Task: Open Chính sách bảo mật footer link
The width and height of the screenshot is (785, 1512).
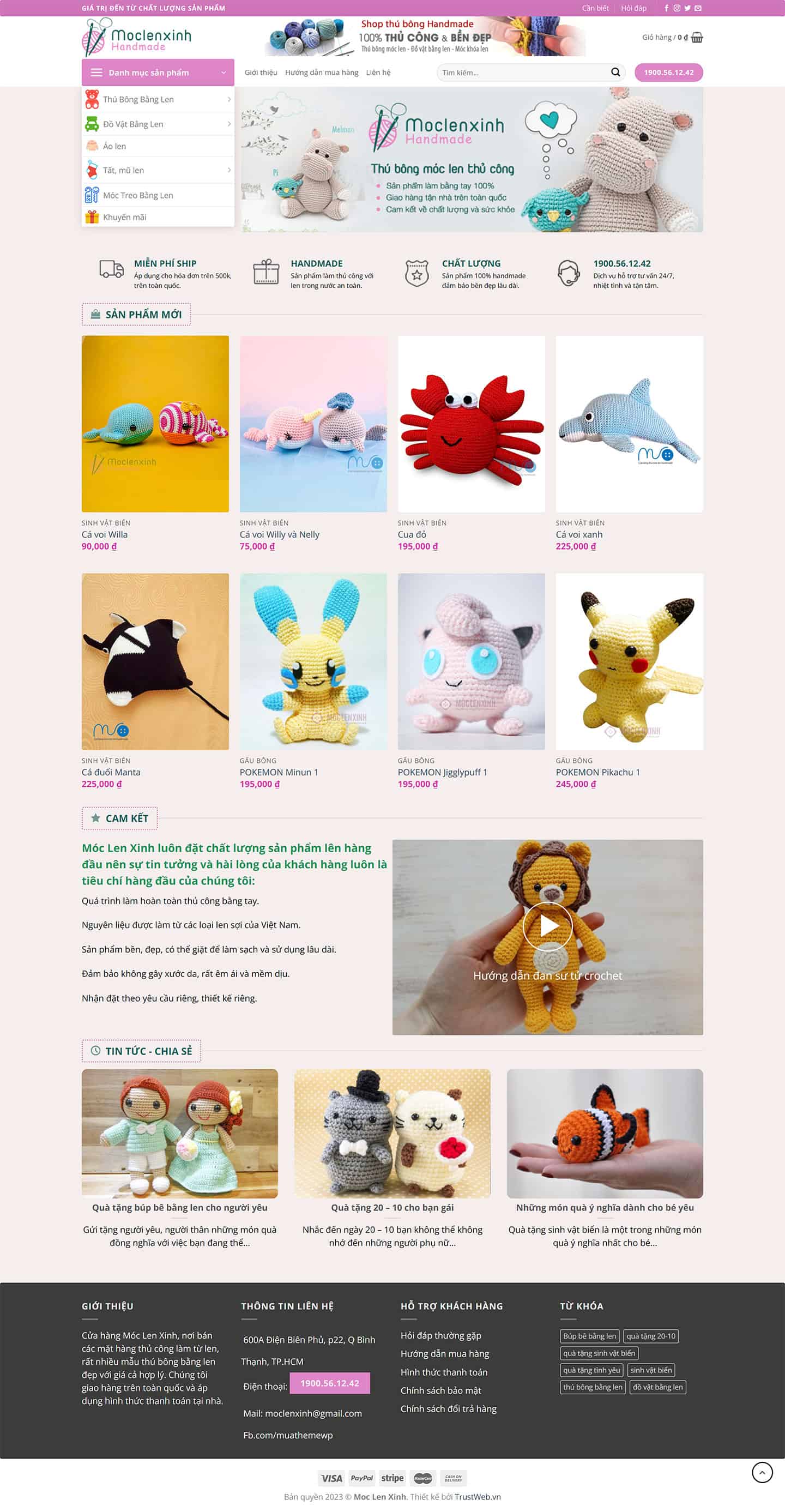Action: coord(440,1390)
